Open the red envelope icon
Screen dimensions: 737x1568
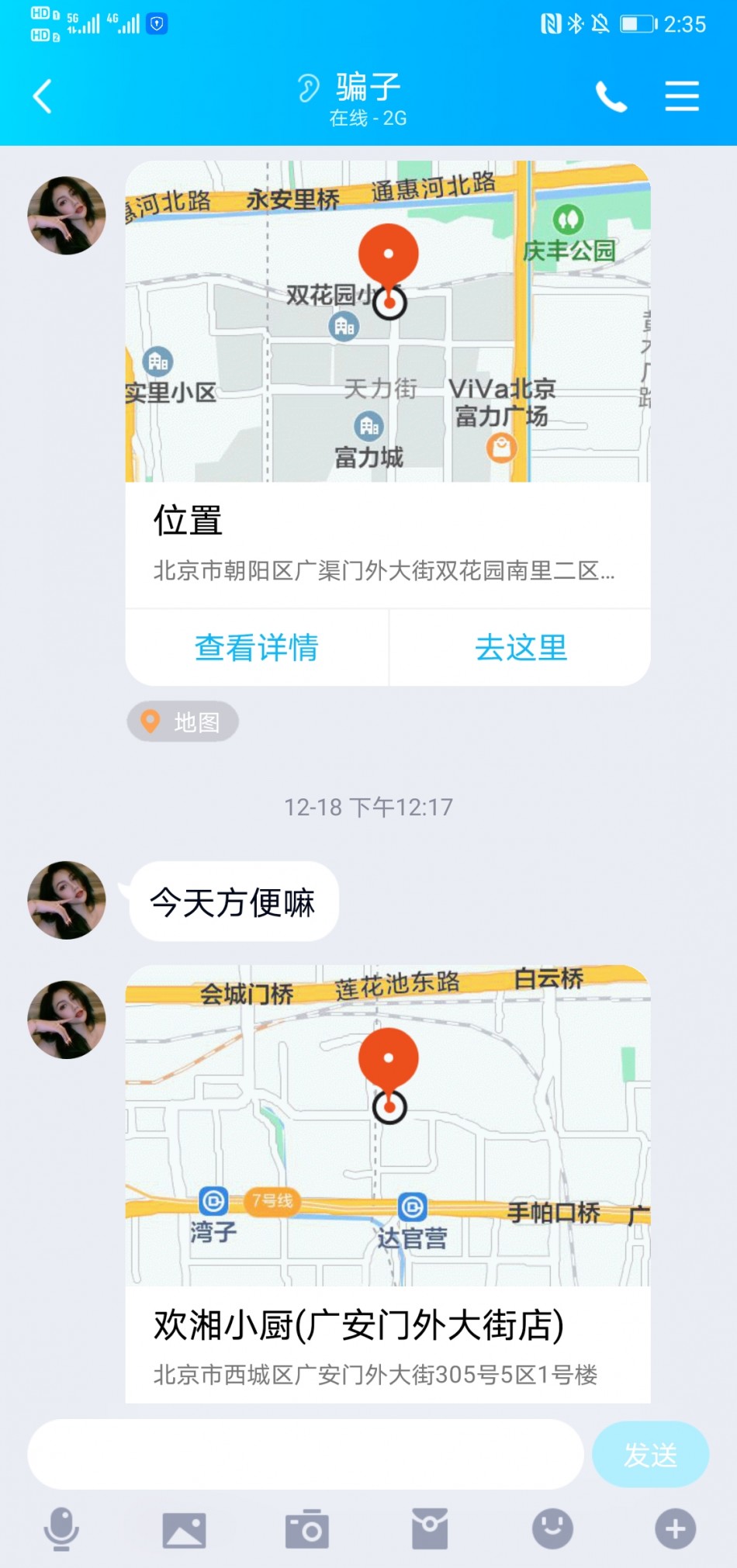(430, 1529)
